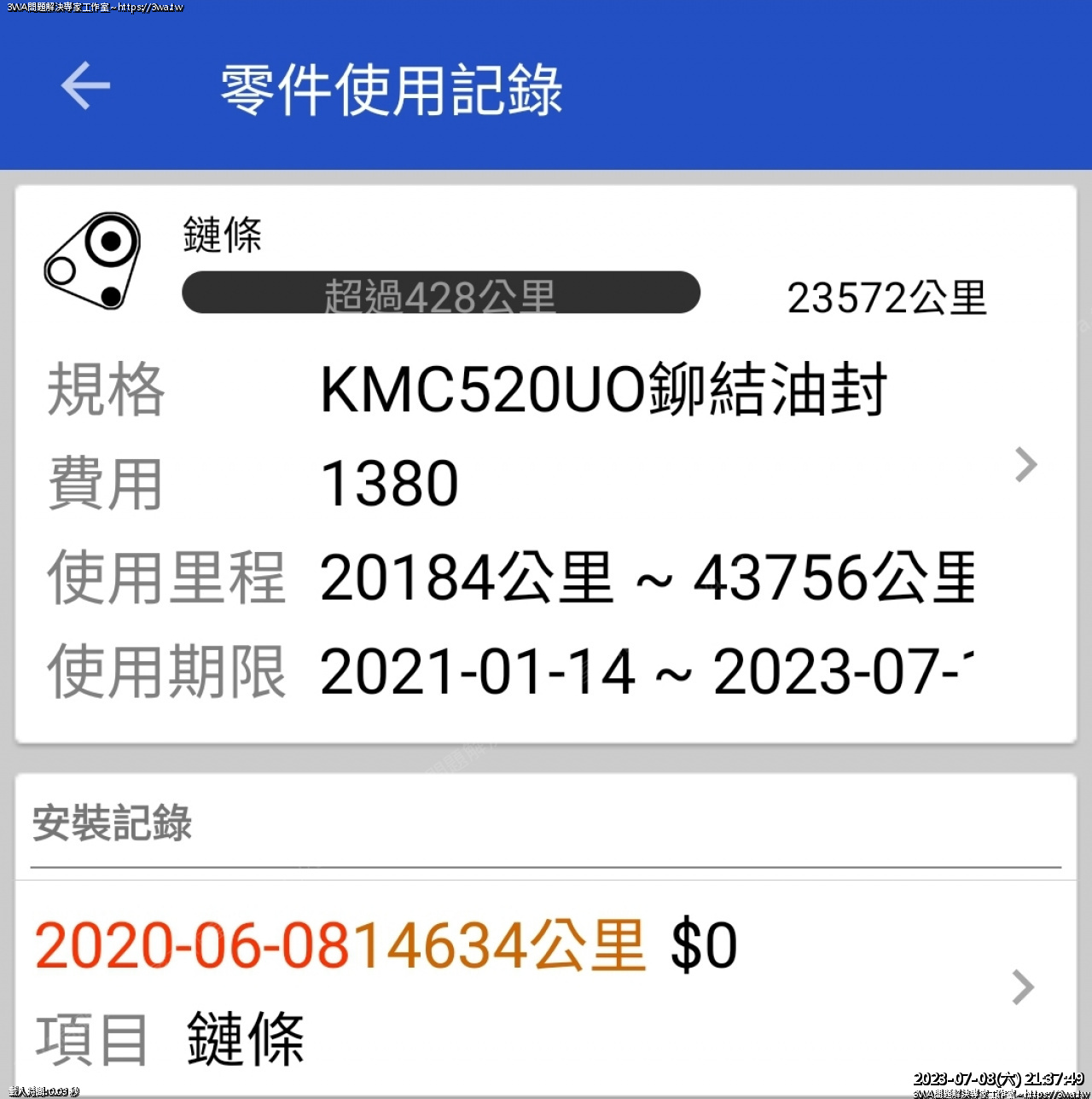
Task: Tap the 23572公里 mileage readout
Action: tap(888, 299)
